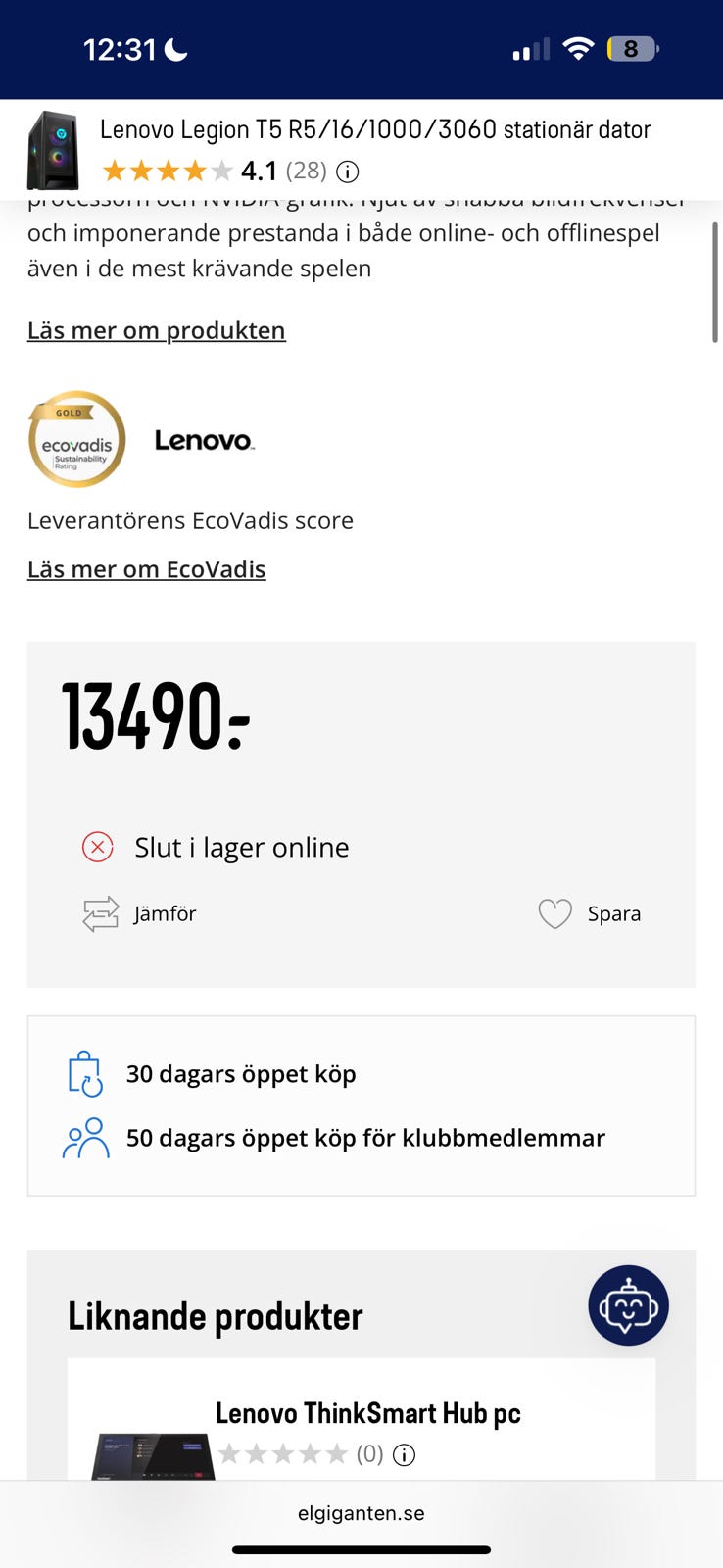Viewport: 723px width, 1568px height.
Task: Click the Lenovo logo
Action: [x=204, y=440]
